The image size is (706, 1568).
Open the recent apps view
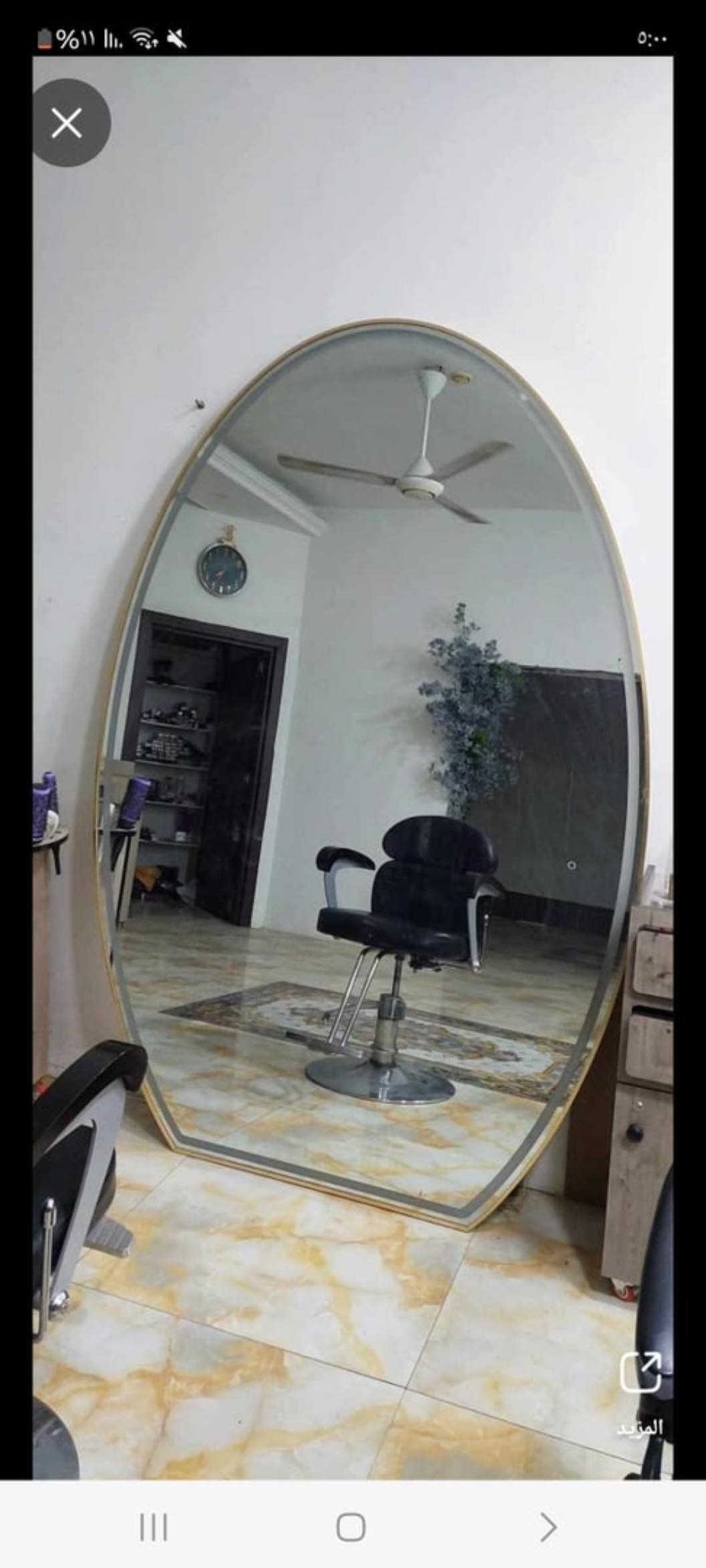click(154, 1527)
